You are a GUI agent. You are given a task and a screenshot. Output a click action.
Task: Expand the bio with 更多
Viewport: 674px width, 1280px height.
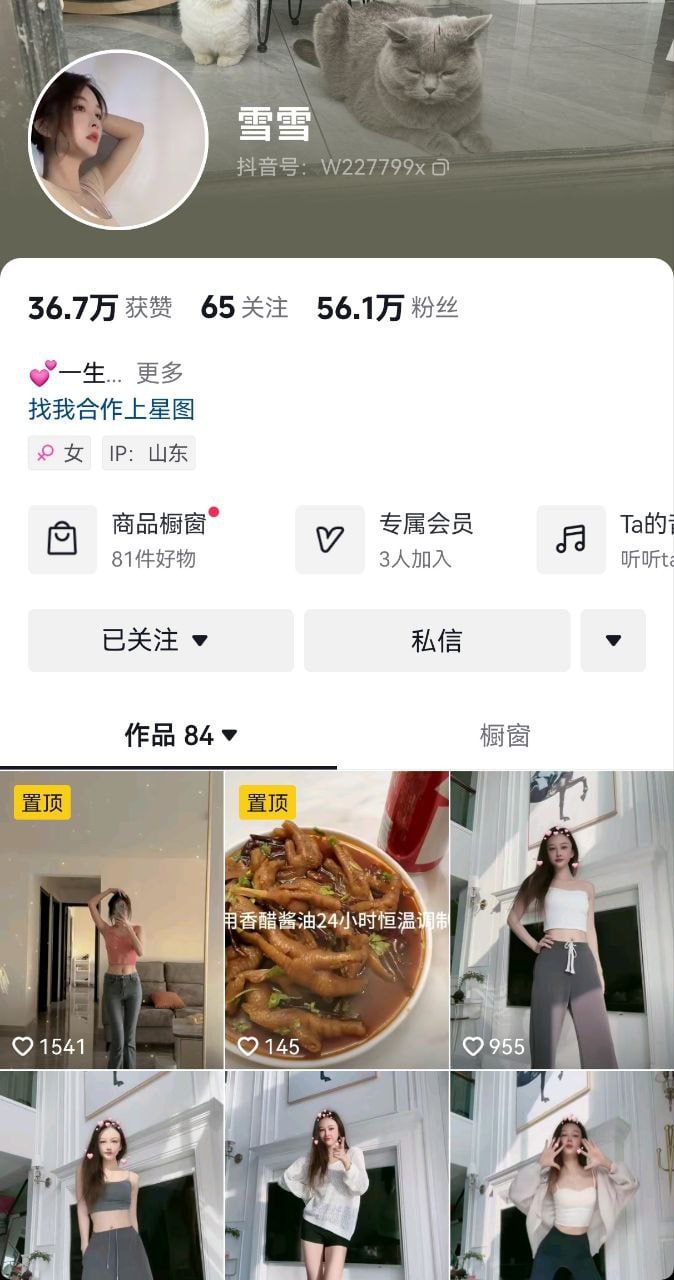point(160,373)
